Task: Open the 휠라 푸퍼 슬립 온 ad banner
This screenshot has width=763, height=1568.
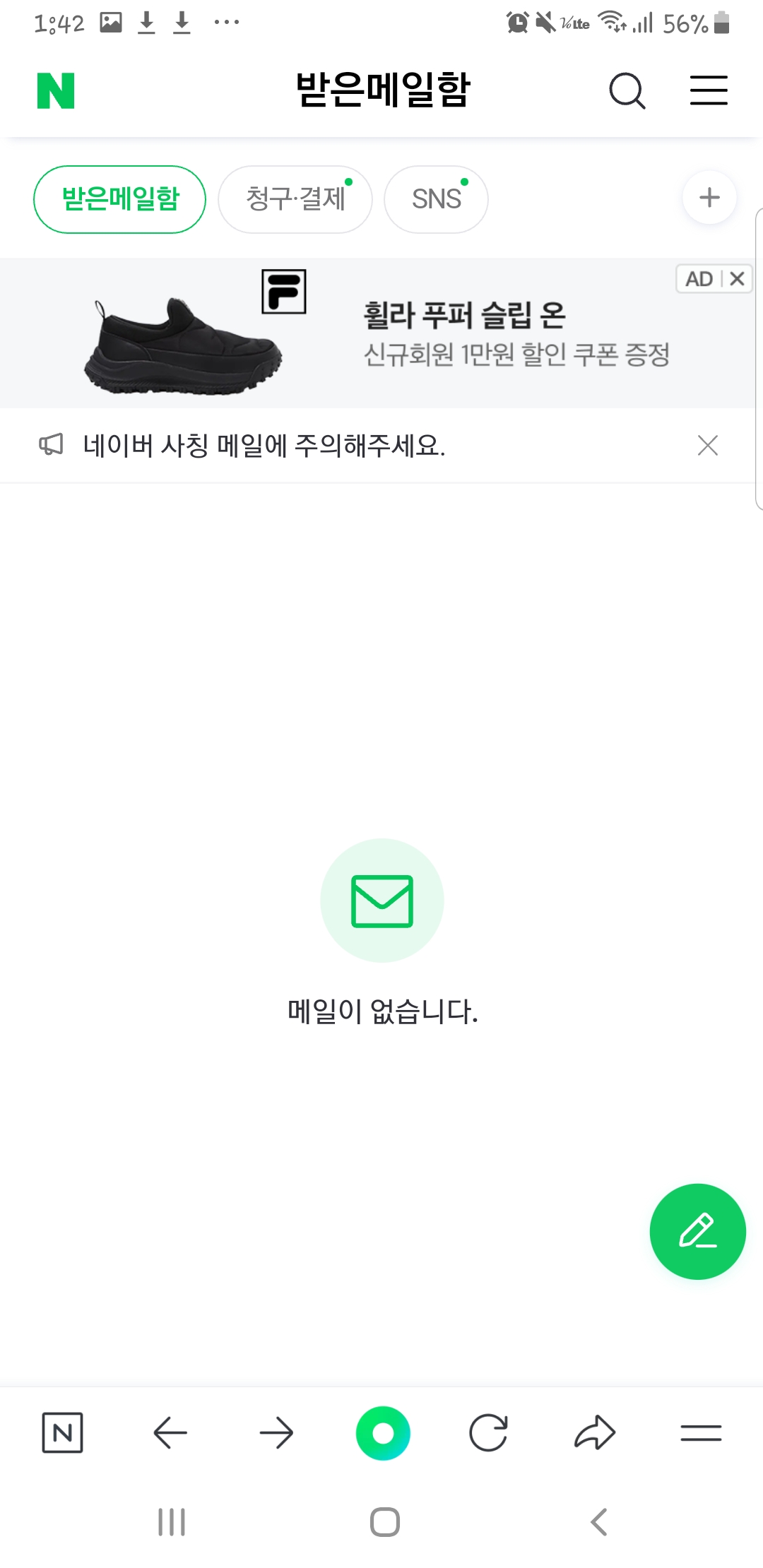Action: 374,333
